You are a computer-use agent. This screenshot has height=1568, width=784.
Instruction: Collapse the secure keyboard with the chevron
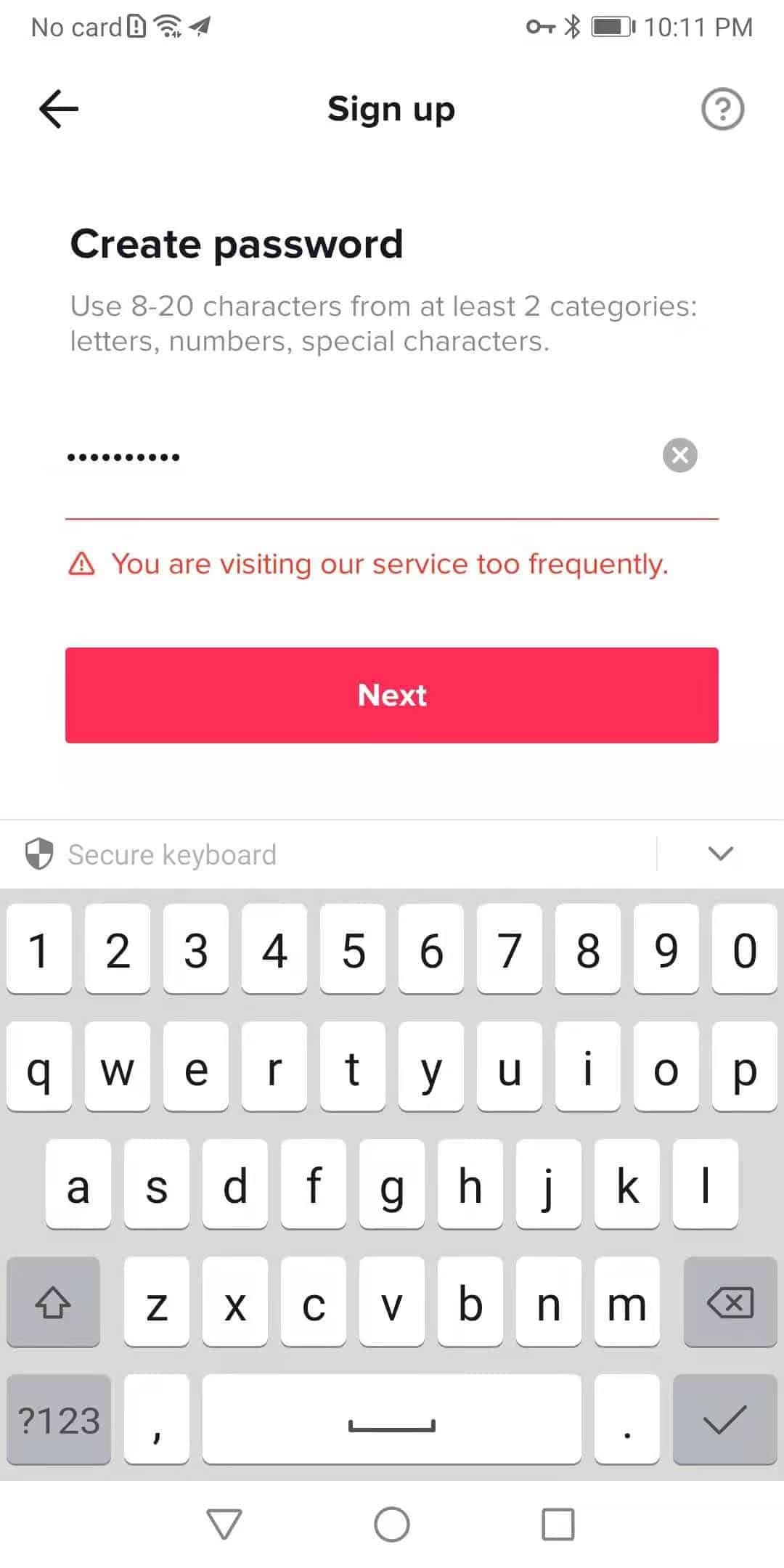720,854
